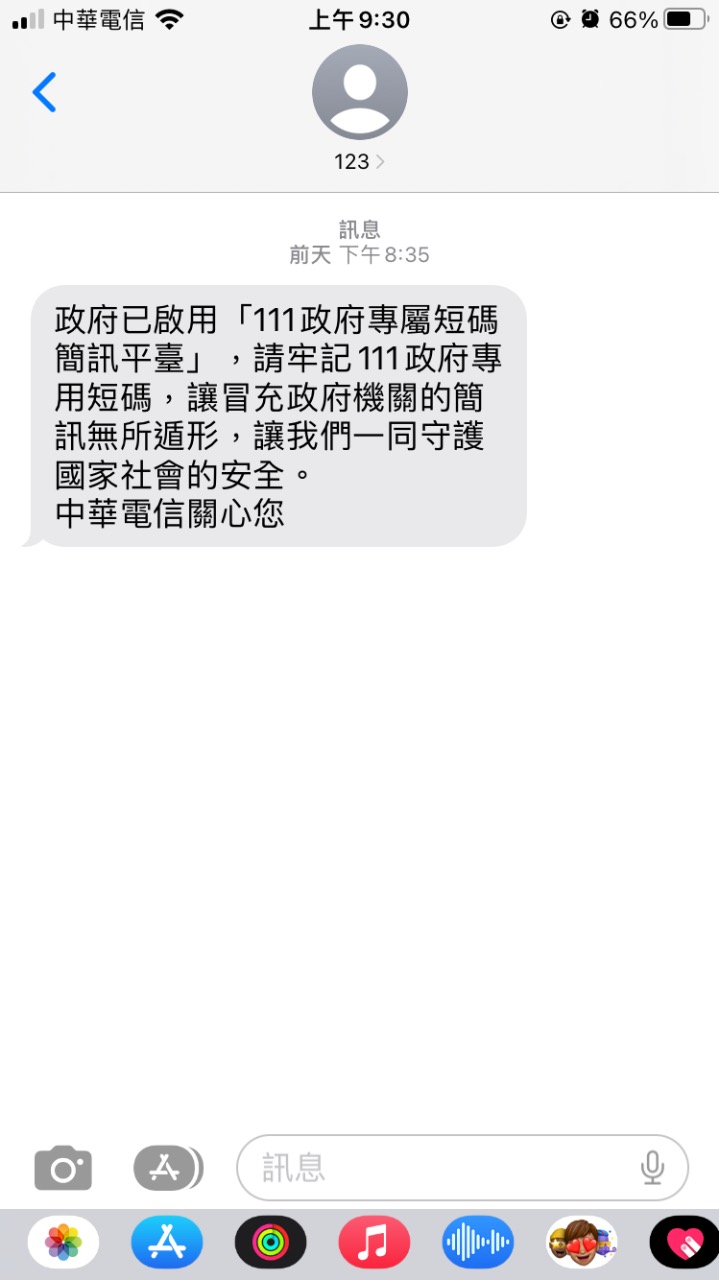The image size is (719, 1280).
Task: Open the Photos iMessage app
Action: [x=63, y=1242]
